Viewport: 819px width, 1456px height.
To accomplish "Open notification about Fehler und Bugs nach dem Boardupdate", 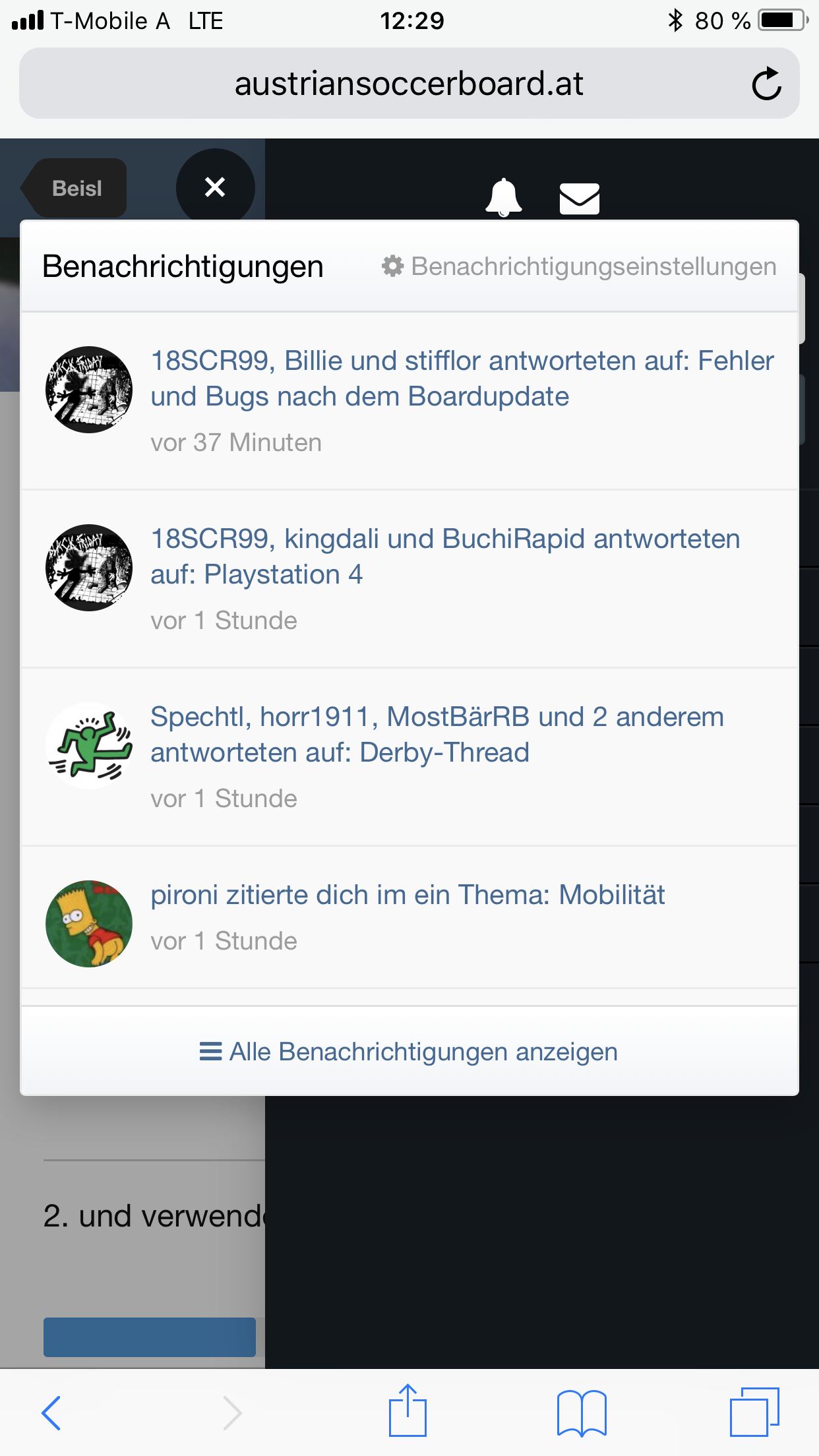I will click(x=409, y=401).
